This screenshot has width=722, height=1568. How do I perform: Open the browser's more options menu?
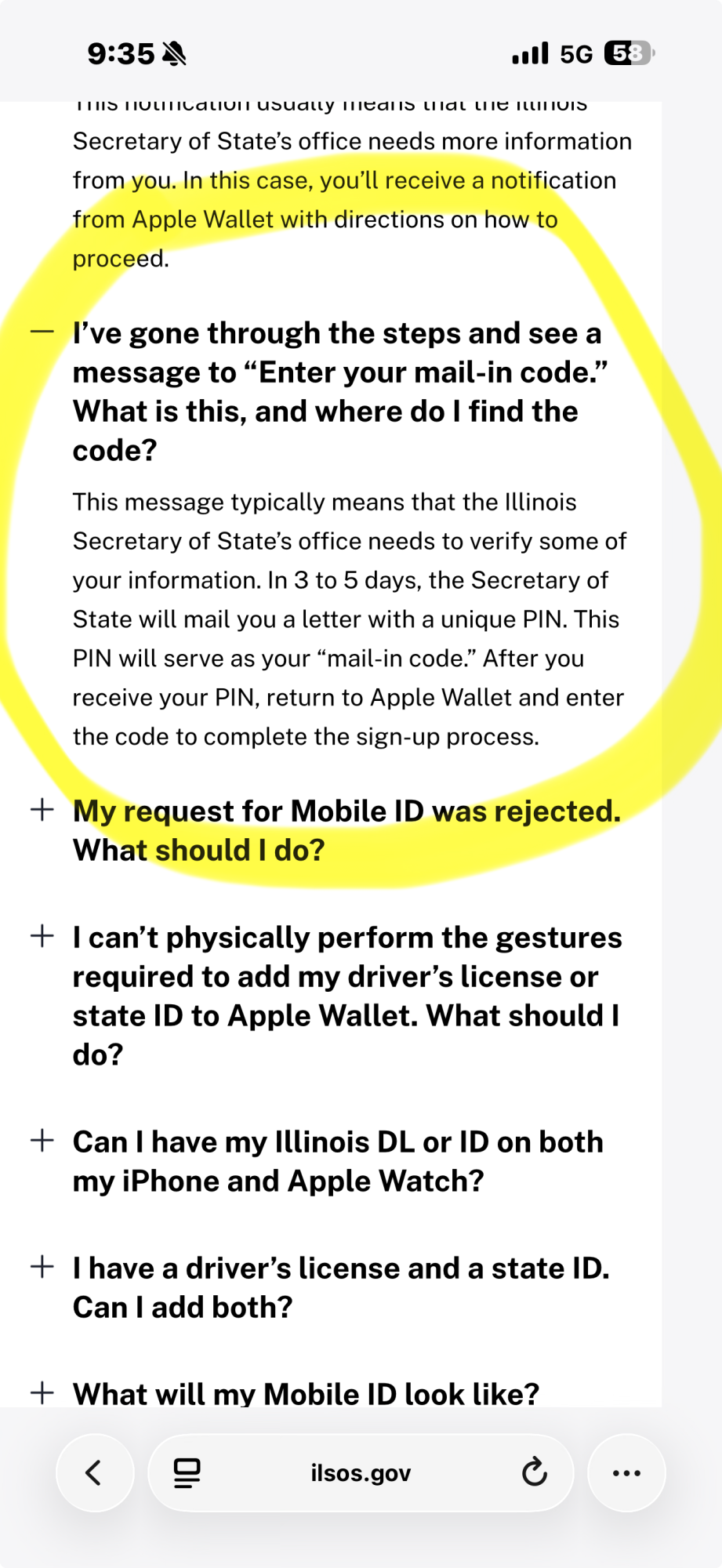coord(626,1473)
